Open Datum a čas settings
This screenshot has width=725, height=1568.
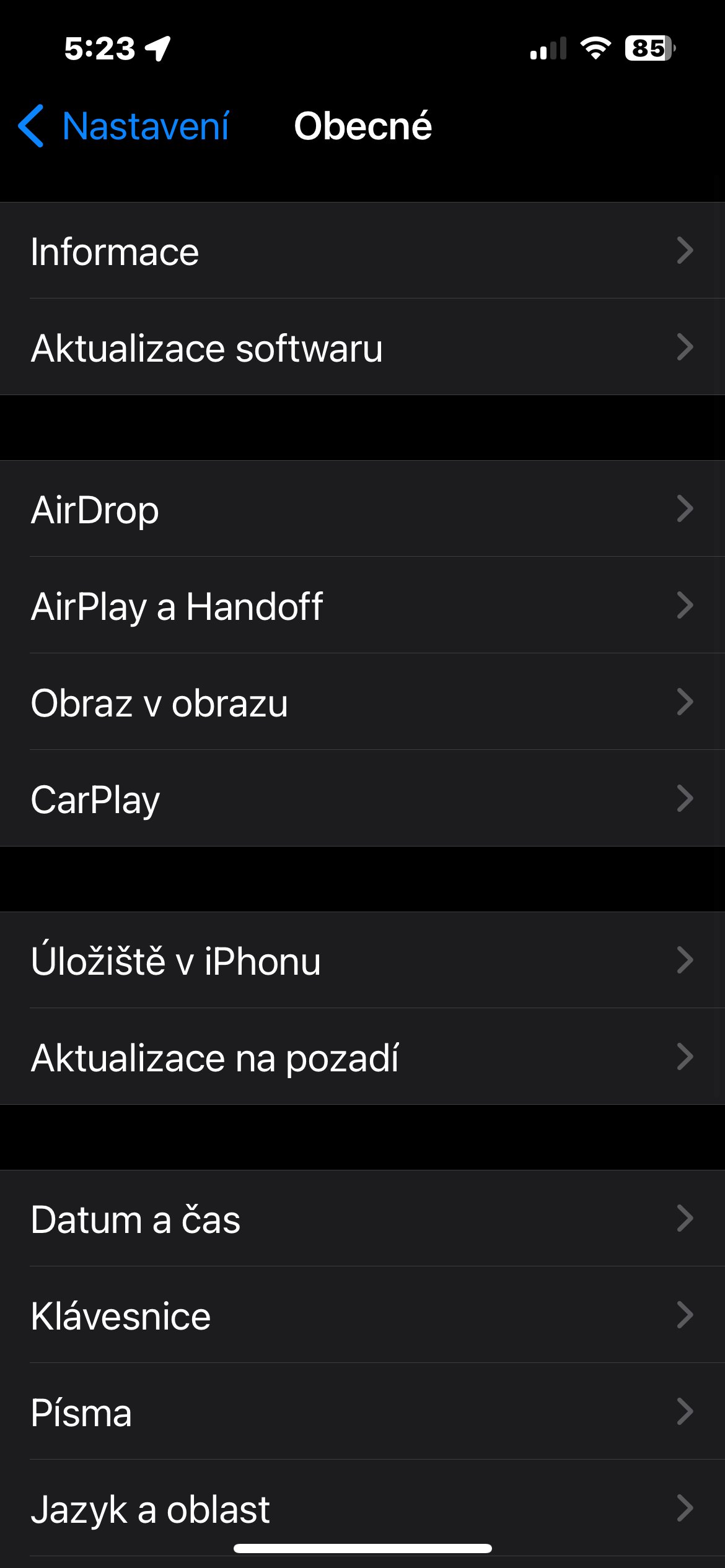coord(362,1219)
